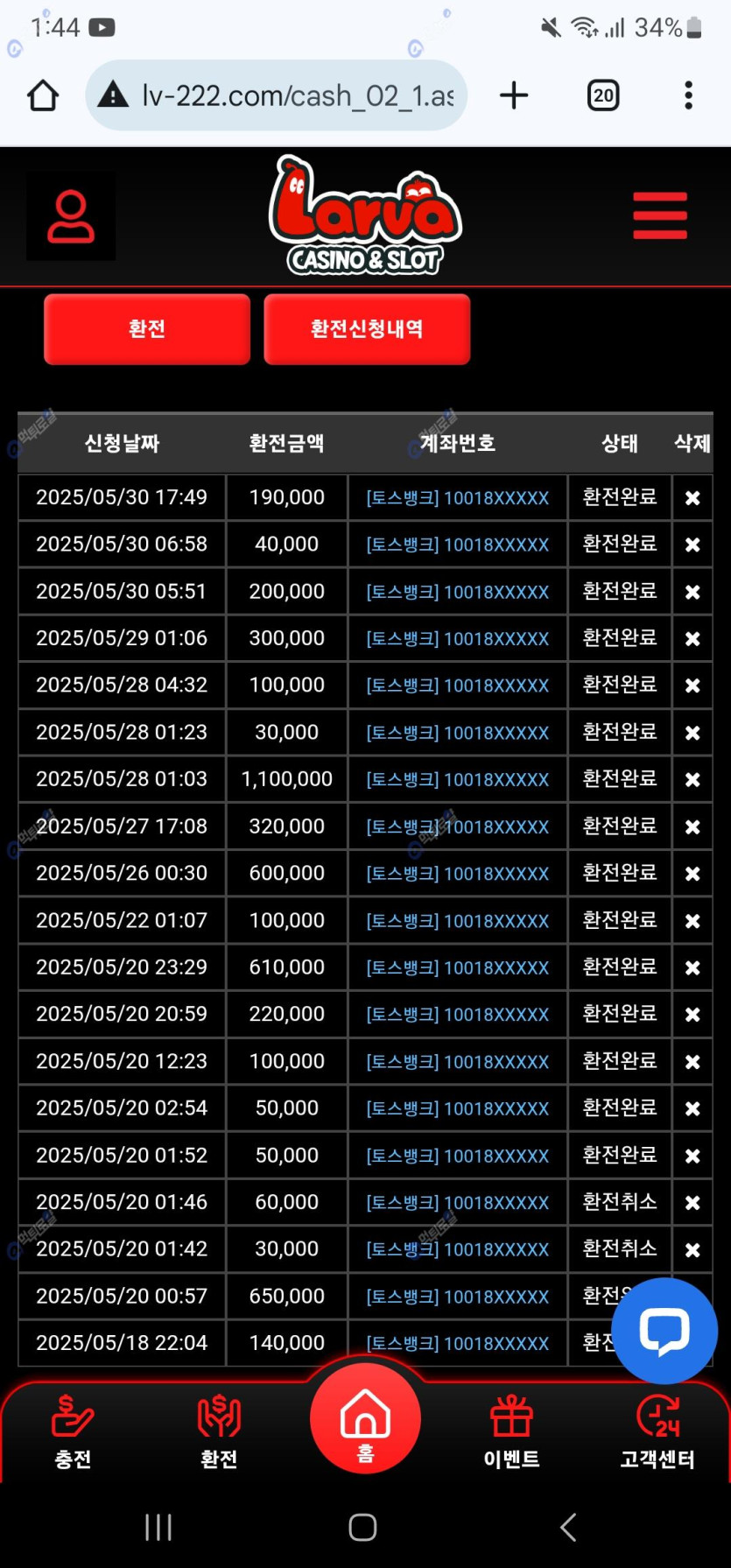The image size is (731, 1568).
Task: Open the live chat bubble
Action: (x=664, y=1331)
